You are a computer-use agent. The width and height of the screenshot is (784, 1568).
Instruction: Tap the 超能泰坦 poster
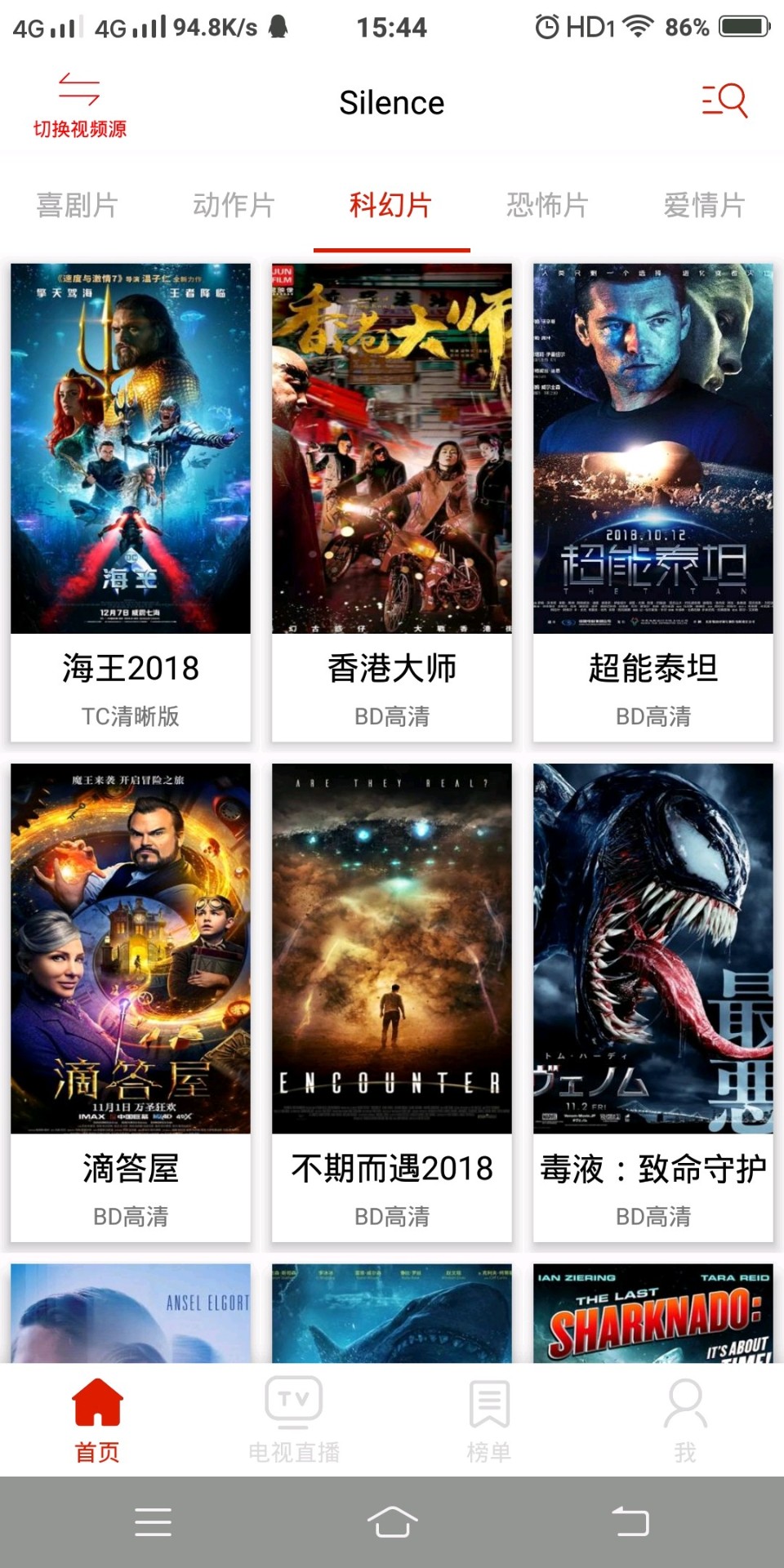653,449
